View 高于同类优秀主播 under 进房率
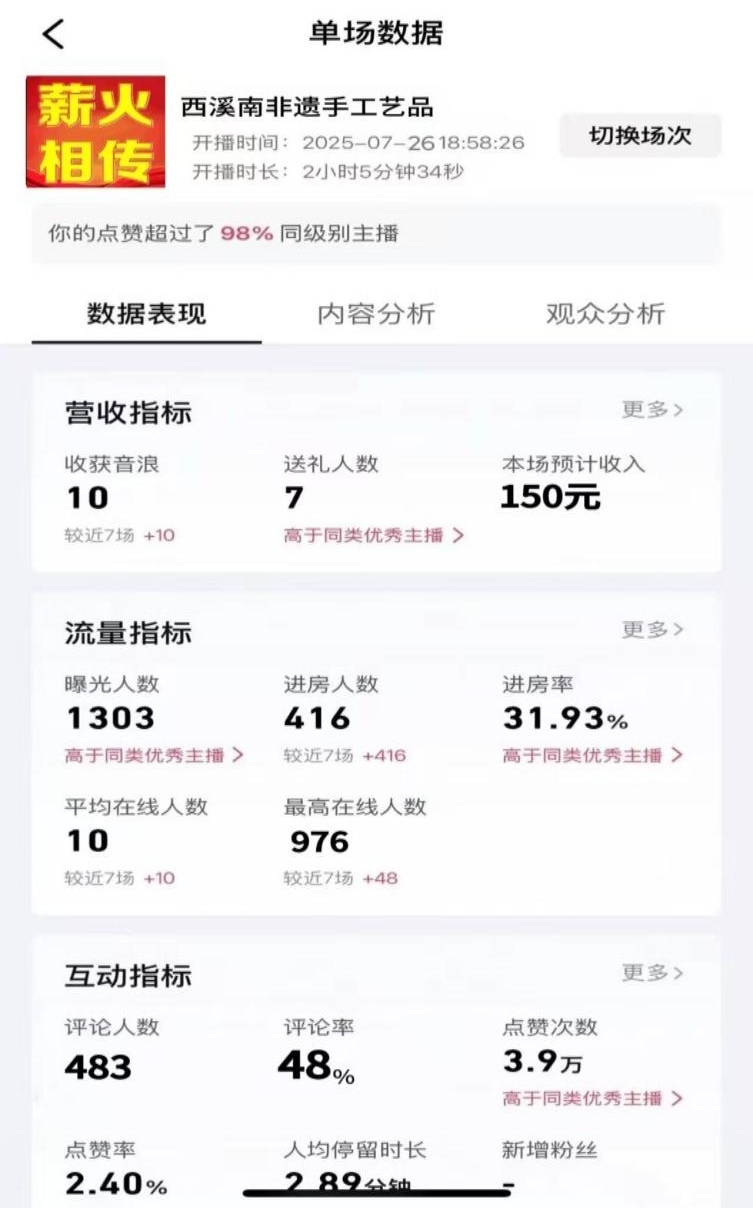Image resolution: width=753 pixels, height=1208 pixels. (x=593, y=755)
